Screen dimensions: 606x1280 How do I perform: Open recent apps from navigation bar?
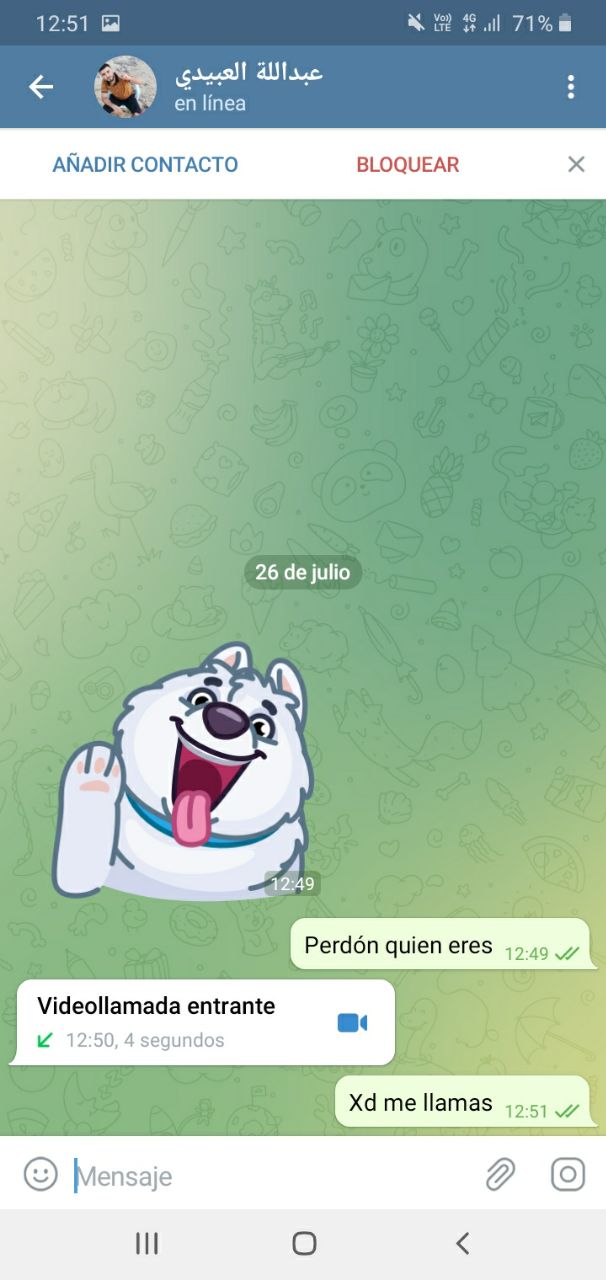[x=147, y=1243]
